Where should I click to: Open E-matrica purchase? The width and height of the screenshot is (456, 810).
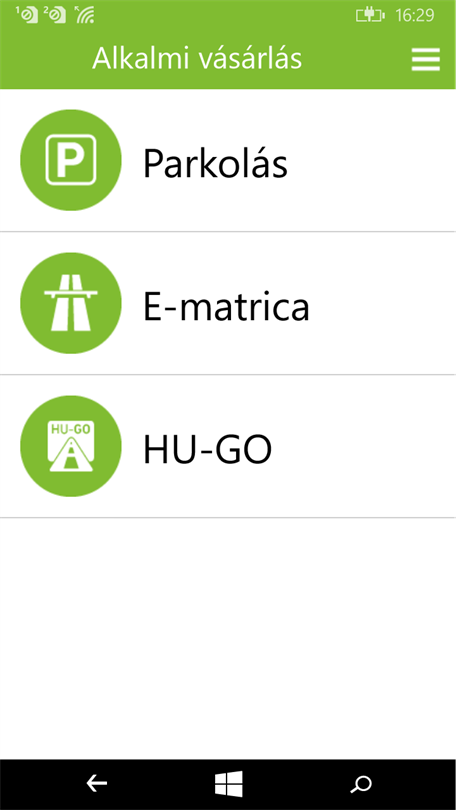[x=228, y=303]
